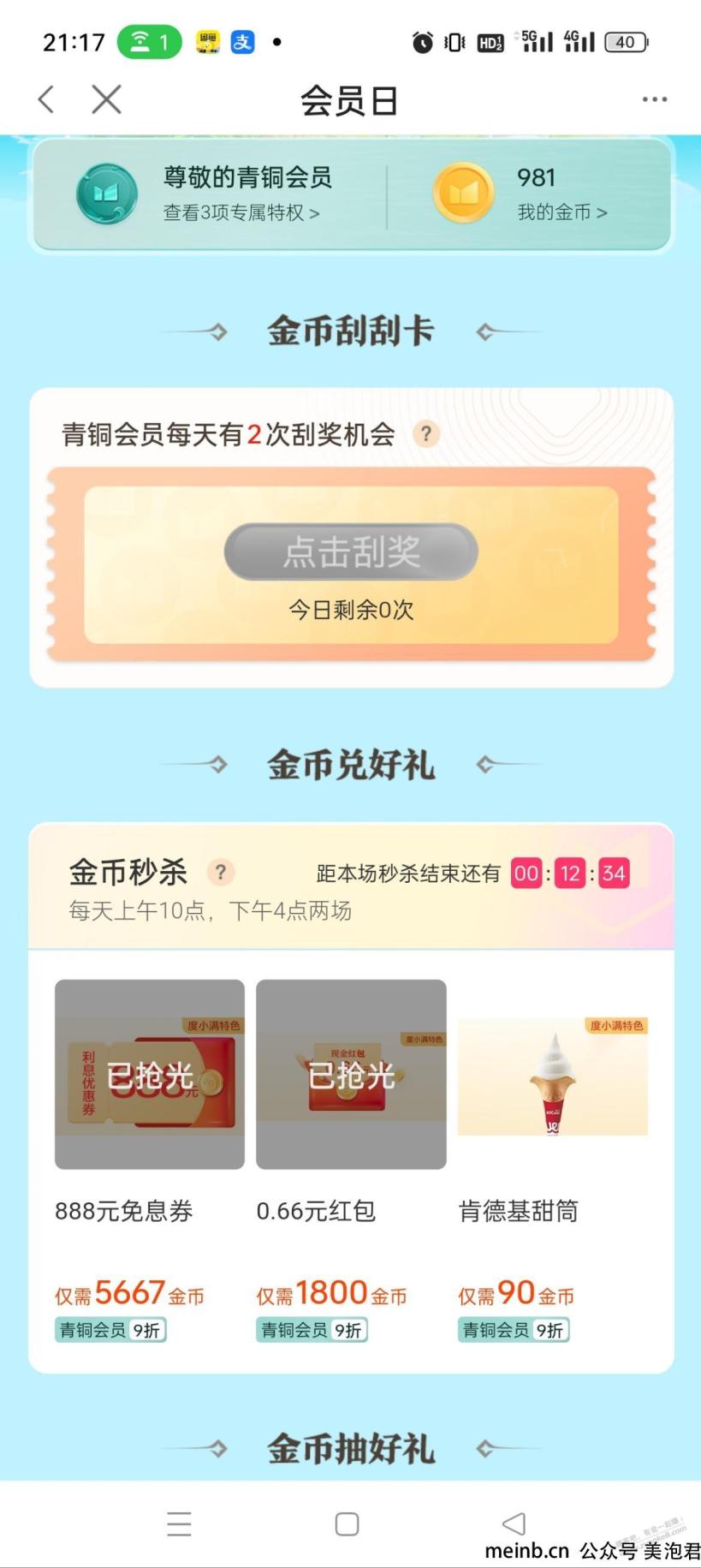Open the three-dot overflow menu

[x=654, y=100]
